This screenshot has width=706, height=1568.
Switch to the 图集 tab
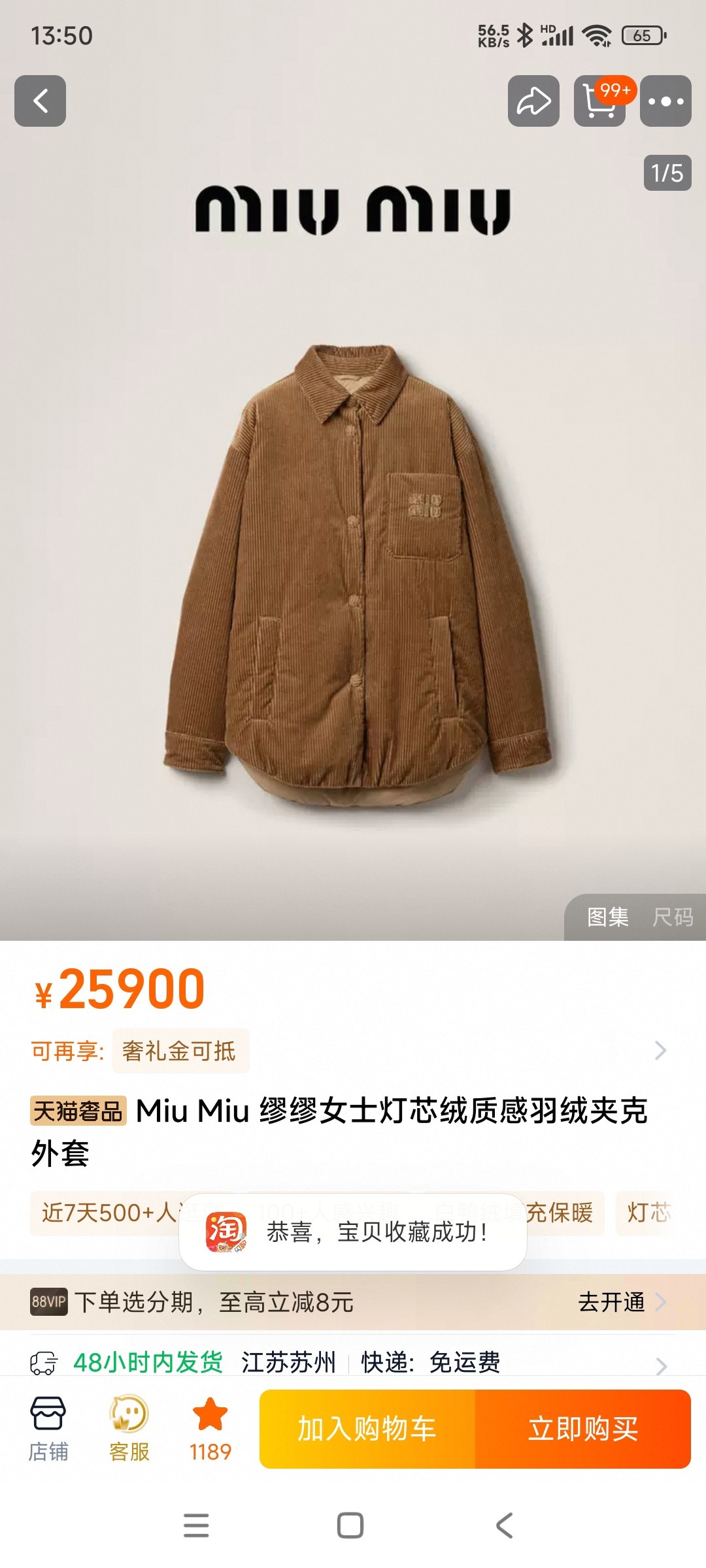click(x=607, y=917)
